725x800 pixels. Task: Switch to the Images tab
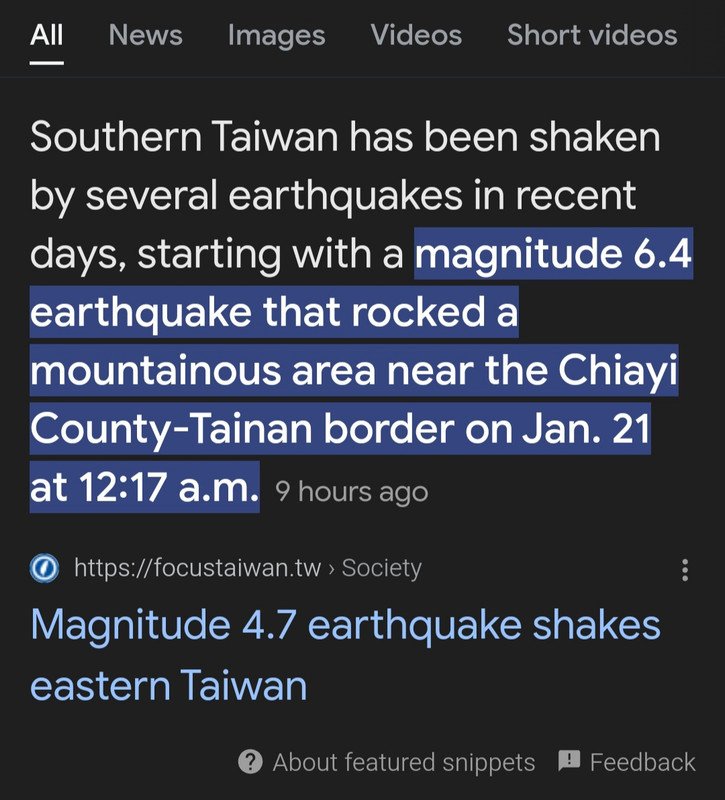pos(276,35)
